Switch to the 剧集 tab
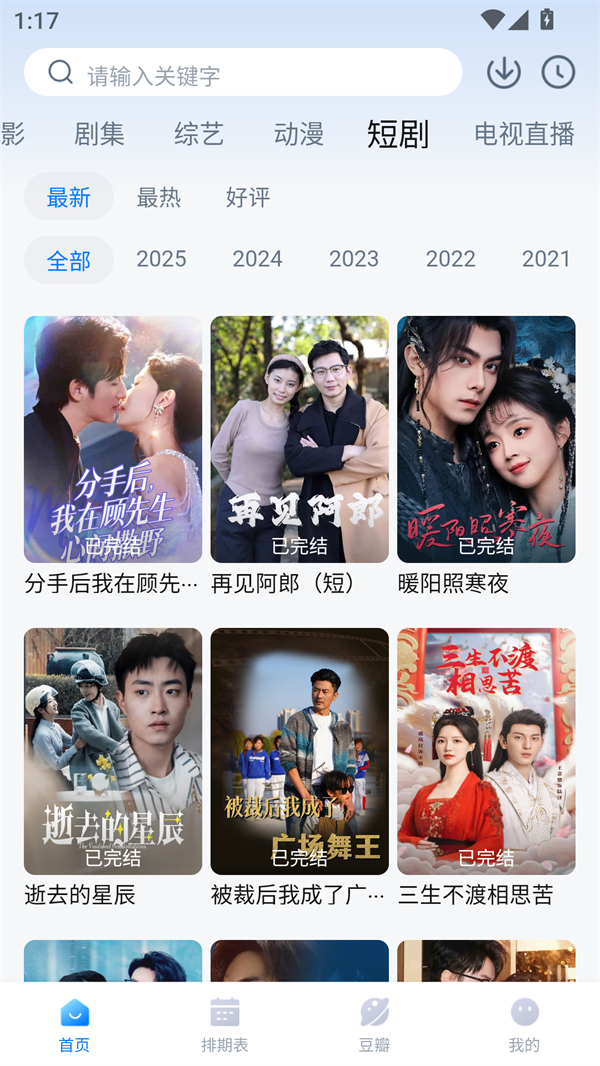 coord(99,134)
